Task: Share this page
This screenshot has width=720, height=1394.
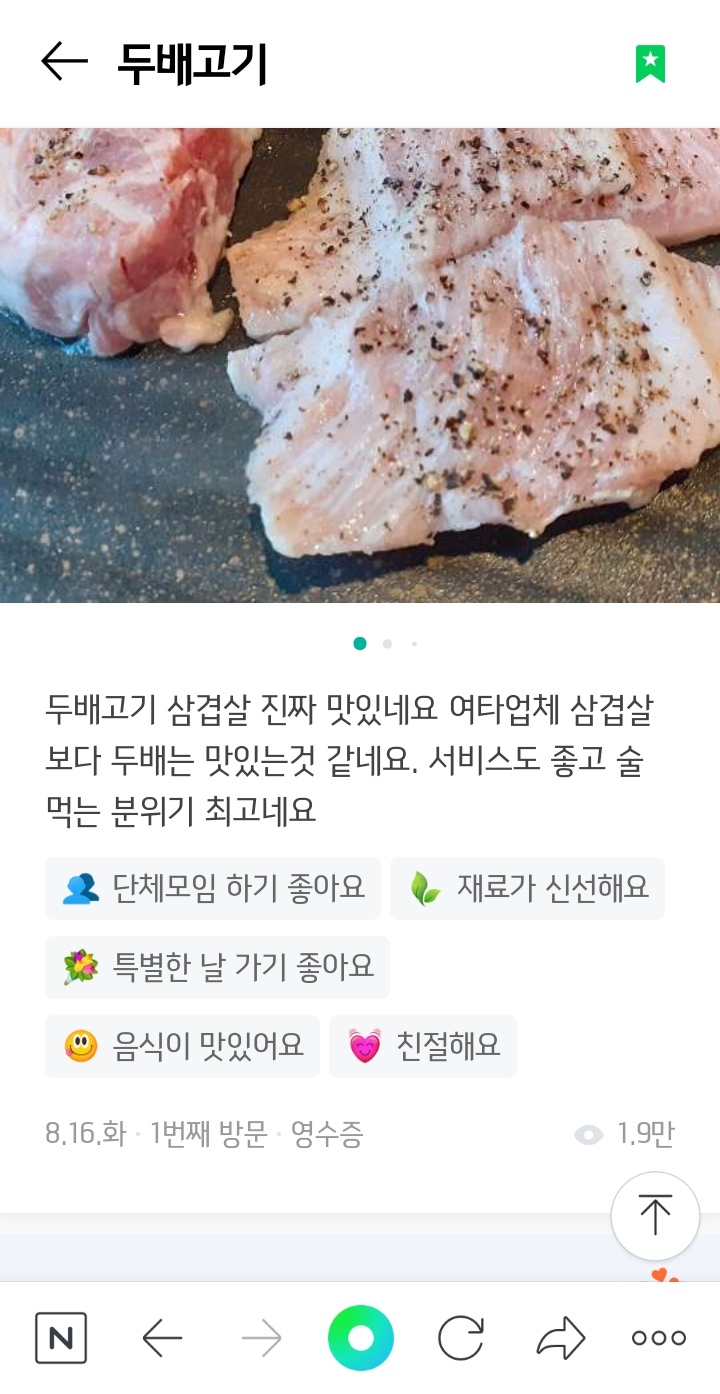Action: tap(560, 1338)
